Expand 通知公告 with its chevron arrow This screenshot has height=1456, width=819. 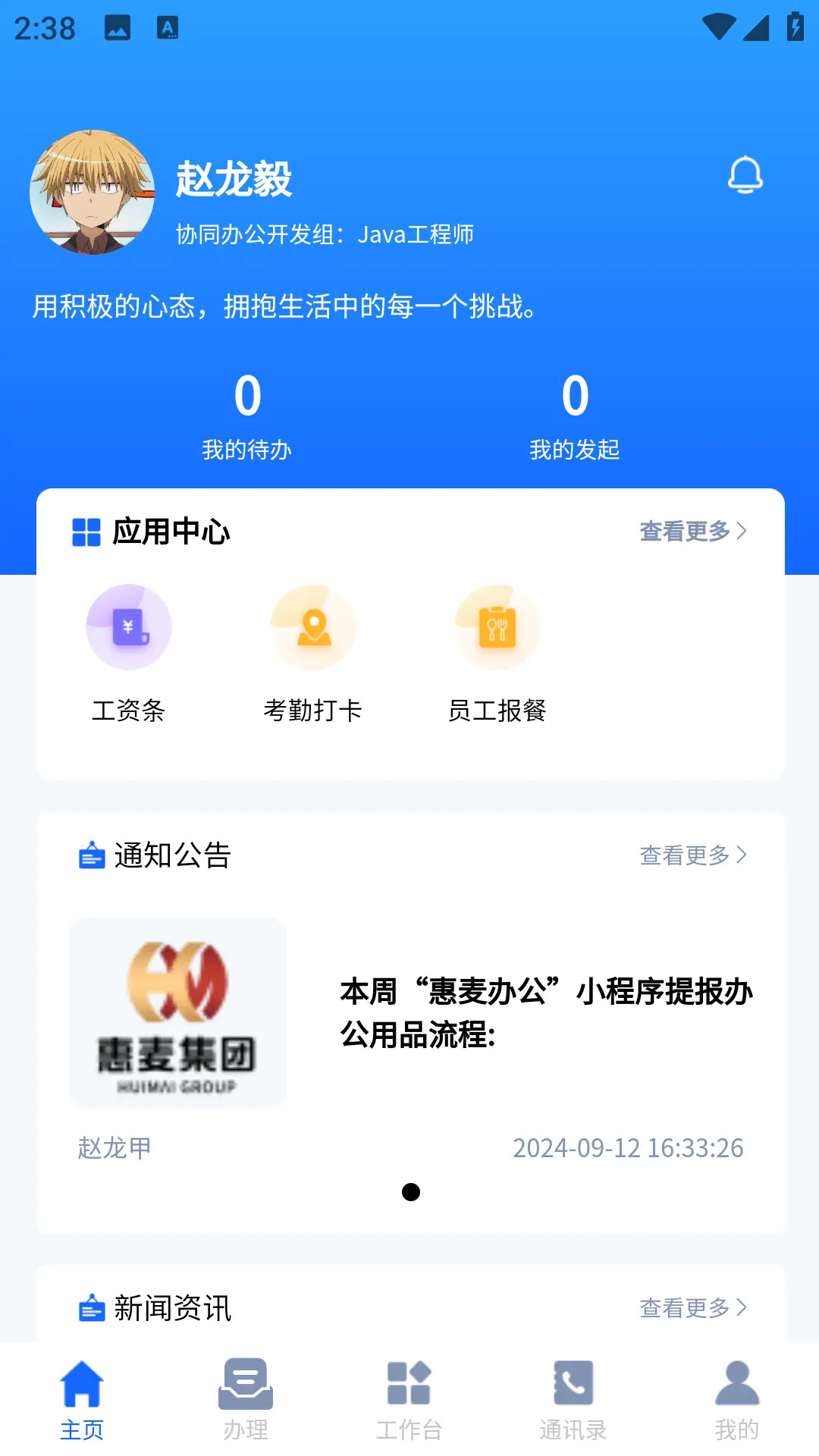742,856
